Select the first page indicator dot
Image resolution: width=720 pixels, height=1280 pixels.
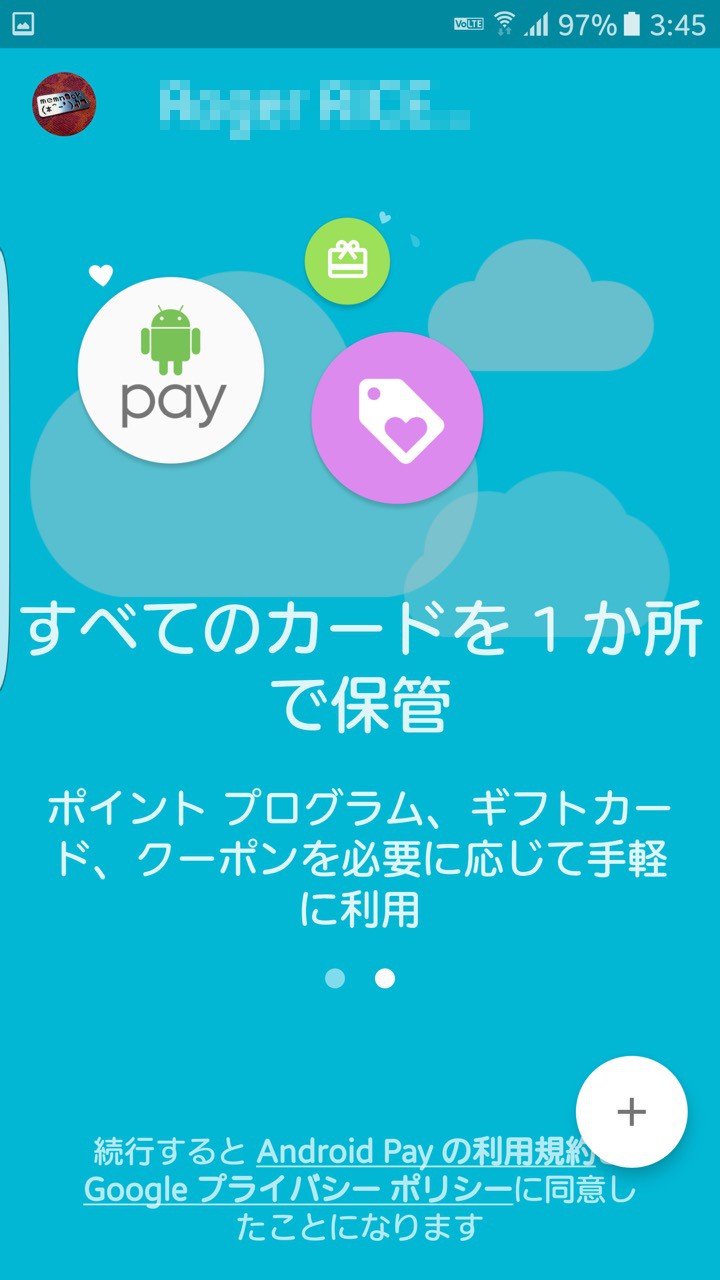pos(335,978)
